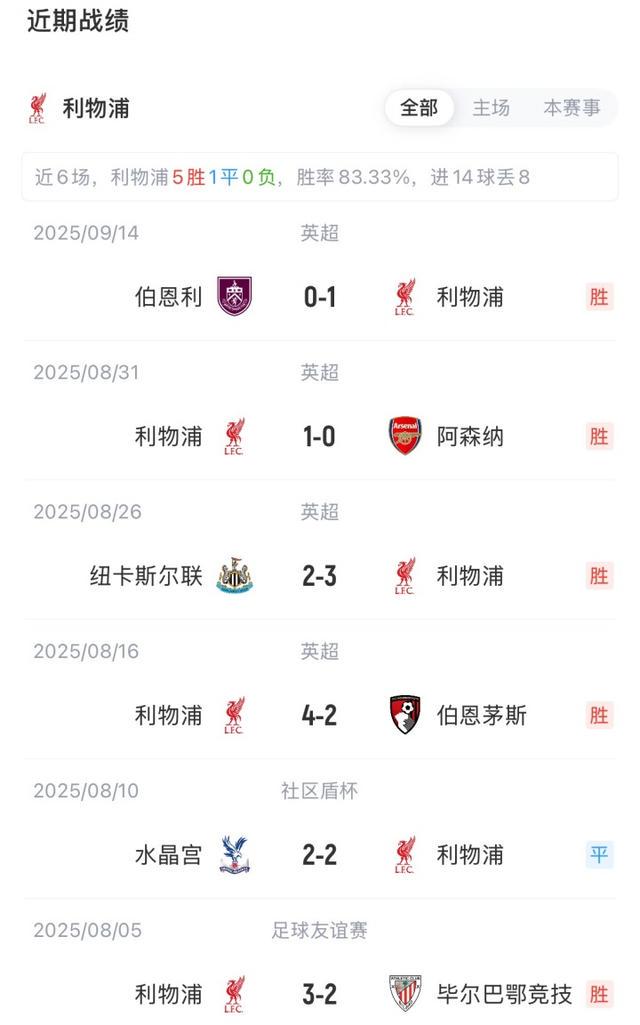This screenshot has height=1025, width=640.
Task: Select the 全部 filter tab
Action: (x=419, y=108)
